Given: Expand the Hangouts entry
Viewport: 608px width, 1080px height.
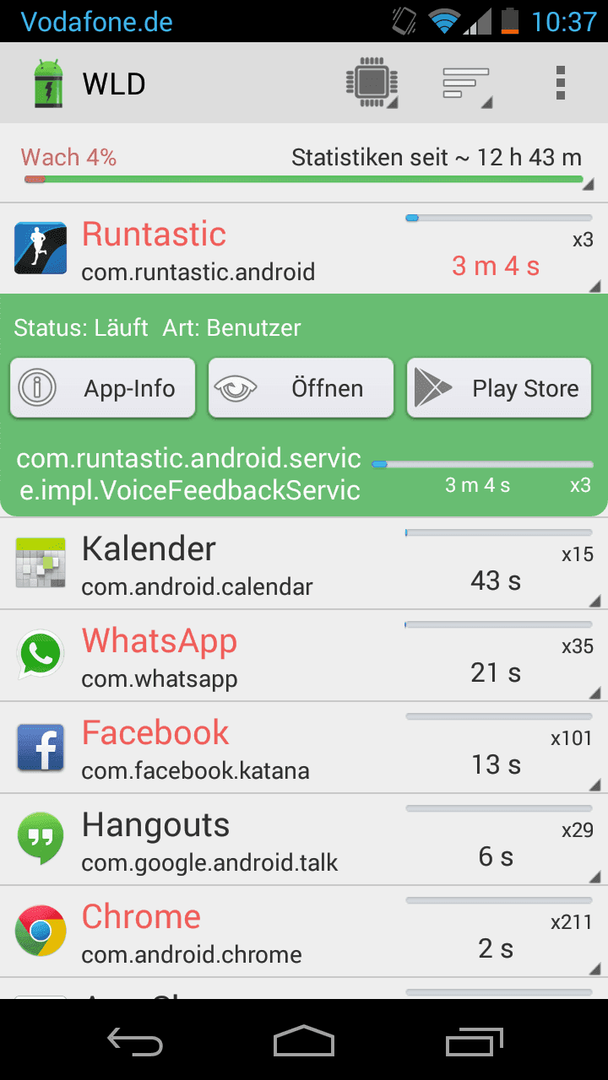Looking at the screenshot, I should [x=304, y=840].
